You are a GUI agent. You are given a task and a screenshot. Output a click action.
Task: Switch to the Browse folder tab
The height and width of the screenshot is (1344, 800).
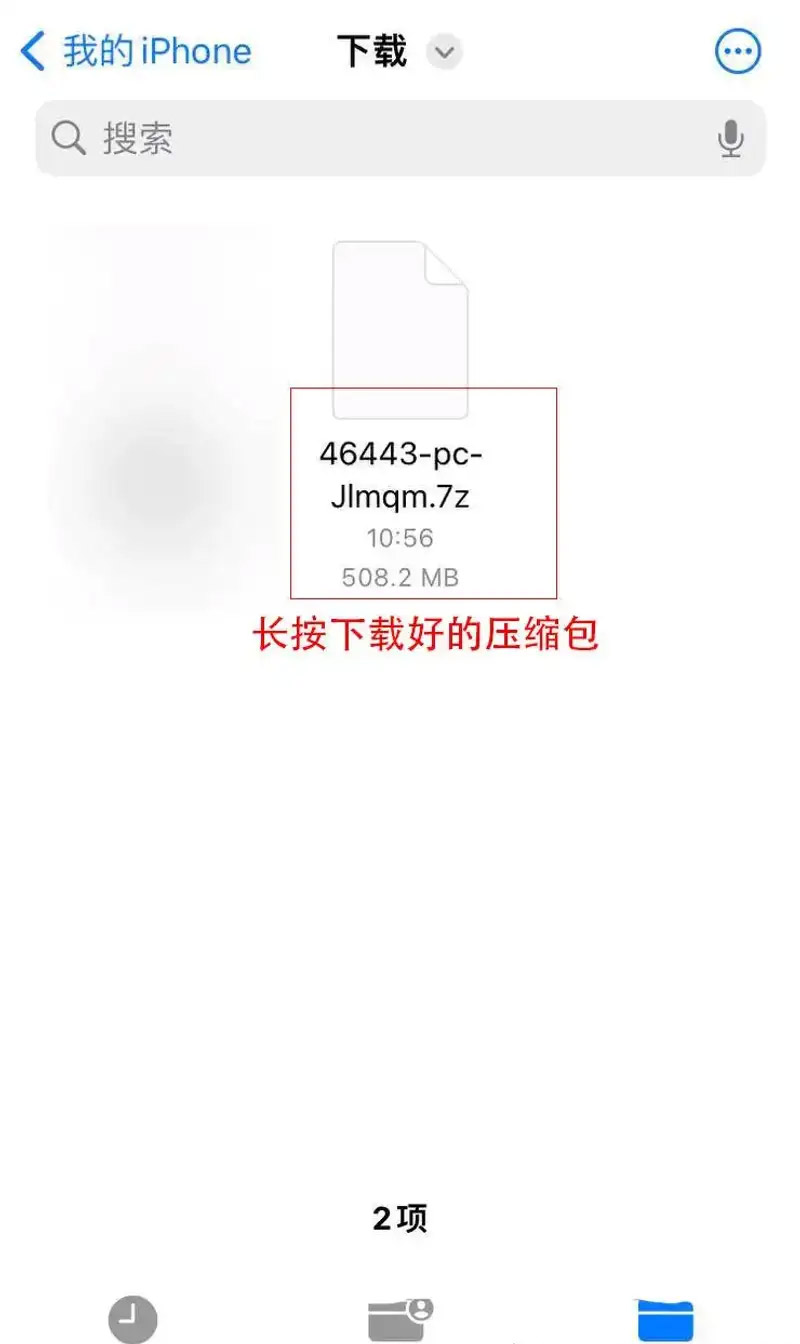click(x=665, y=1319)
